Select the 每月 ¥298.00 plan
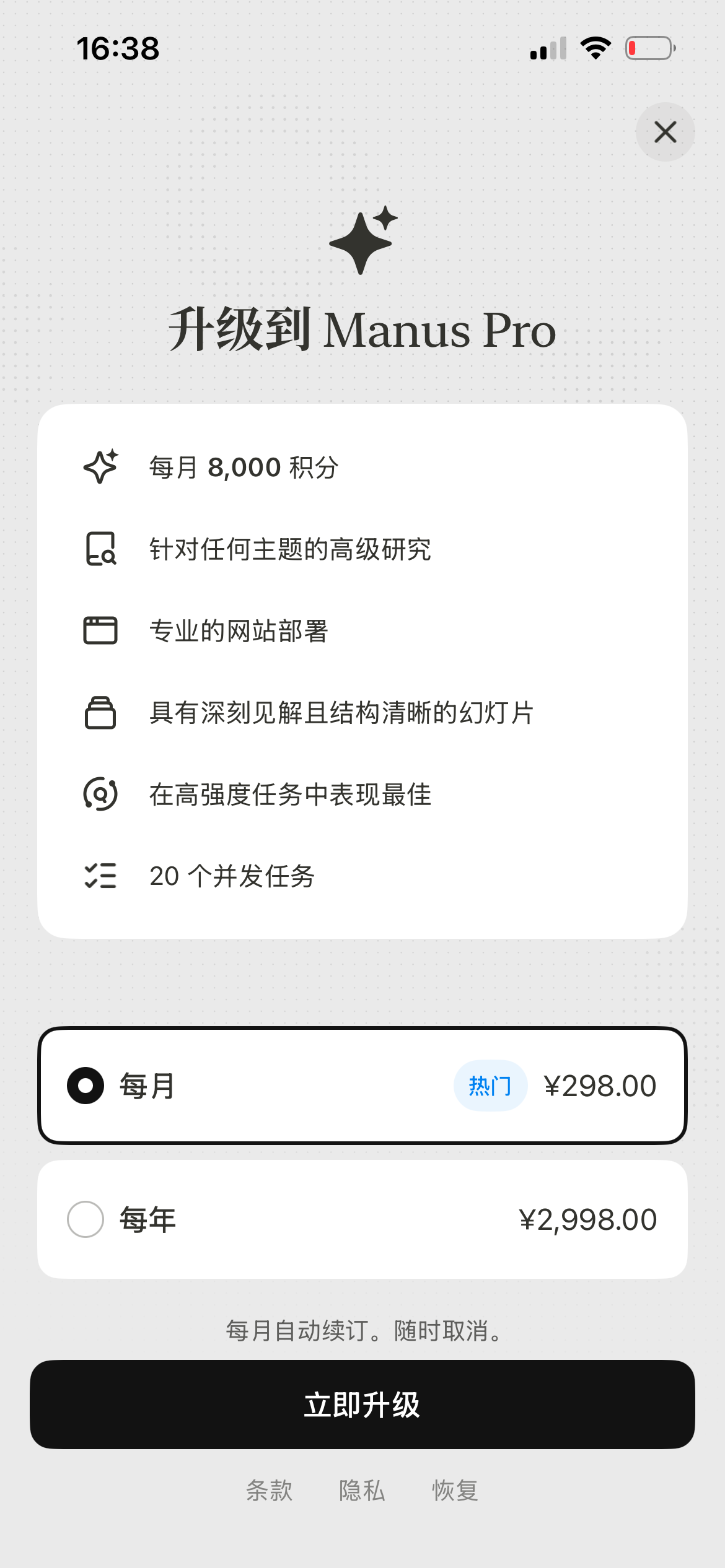 click(362, 1086)
